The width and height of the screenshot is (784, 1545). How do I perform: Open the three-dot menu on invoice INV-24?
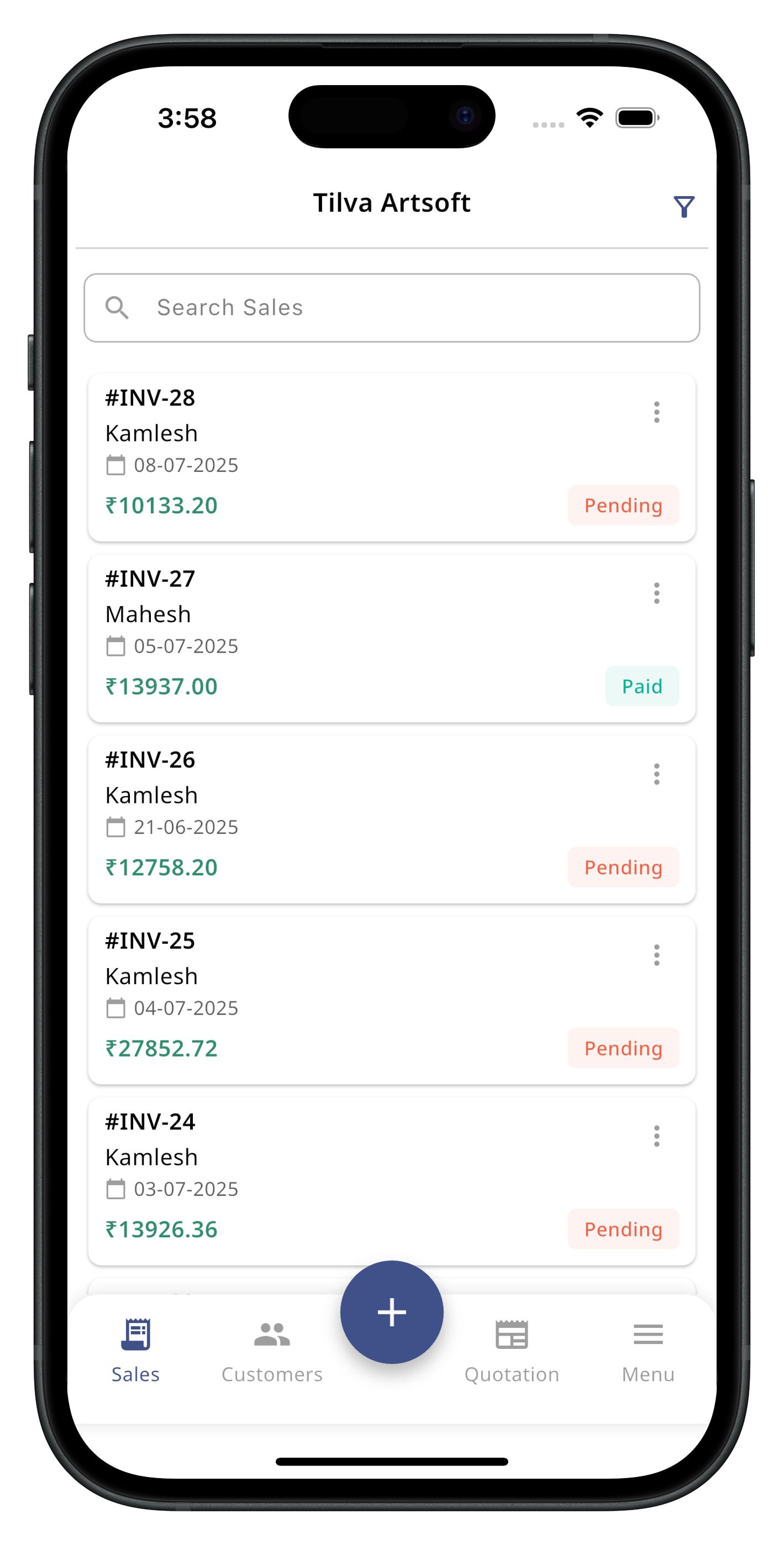click(x=656, y=1136)
